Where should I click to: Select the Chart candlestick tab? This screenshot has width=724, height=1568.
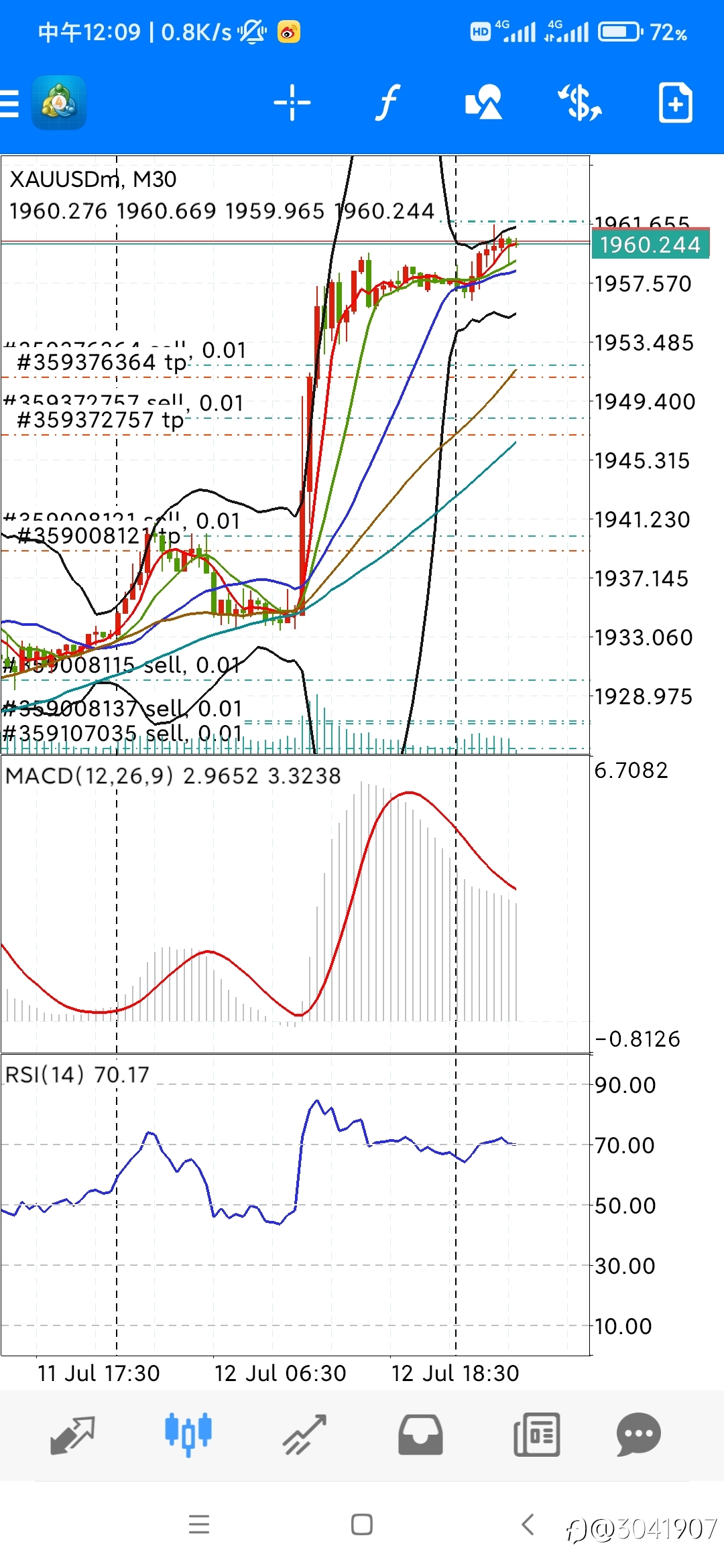pos(188,1434)
